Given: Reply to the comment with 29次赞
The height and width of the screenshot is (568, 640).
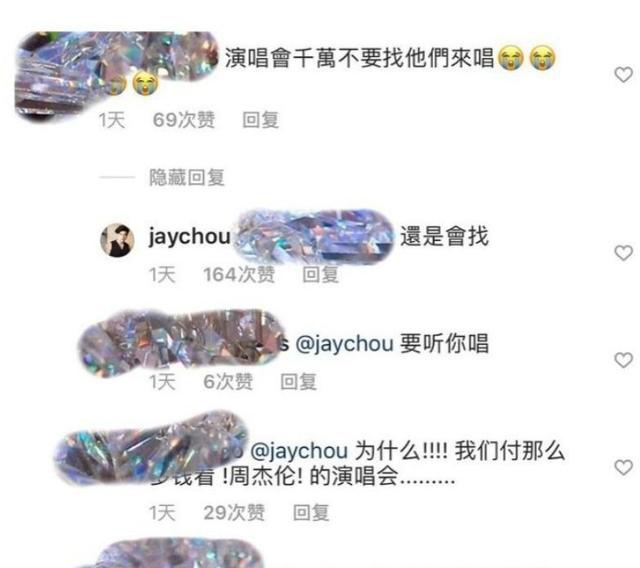Looking at the screenshot, I should pyautogui.click(x=310, y=513).
